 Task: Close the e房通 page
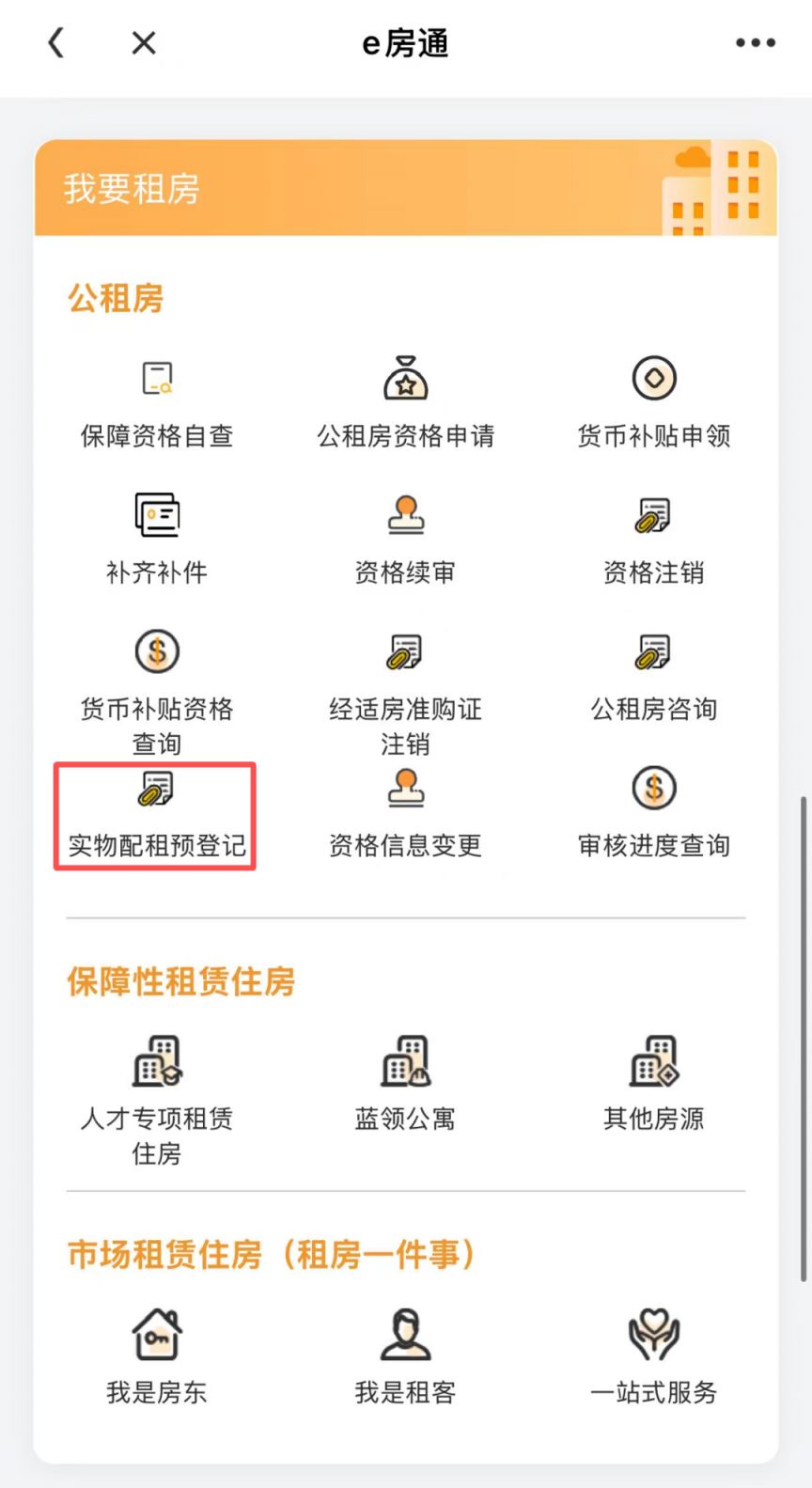coord(144,42)
